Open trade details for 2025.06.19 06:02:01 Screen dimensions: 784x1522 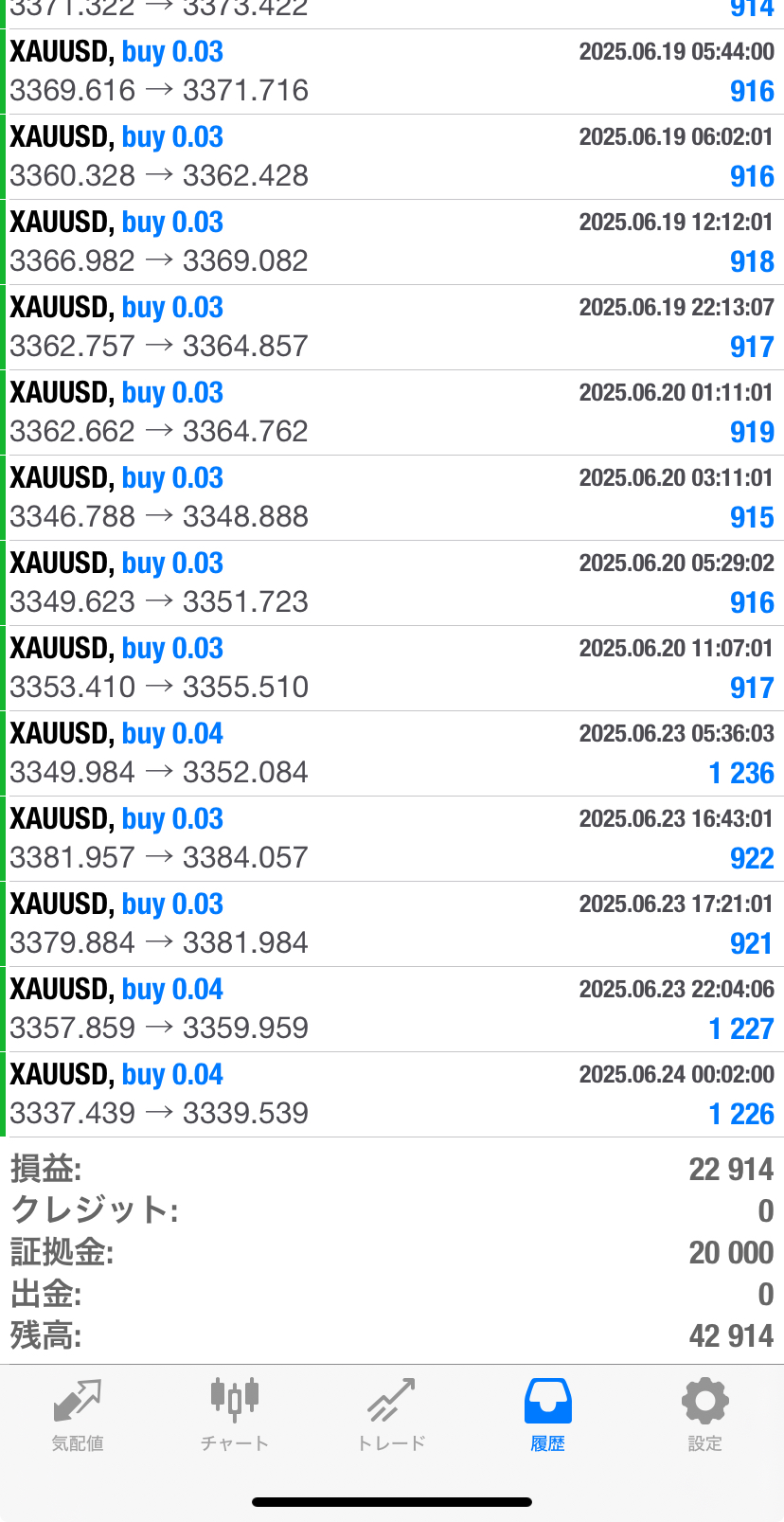(x=392, y=157)
